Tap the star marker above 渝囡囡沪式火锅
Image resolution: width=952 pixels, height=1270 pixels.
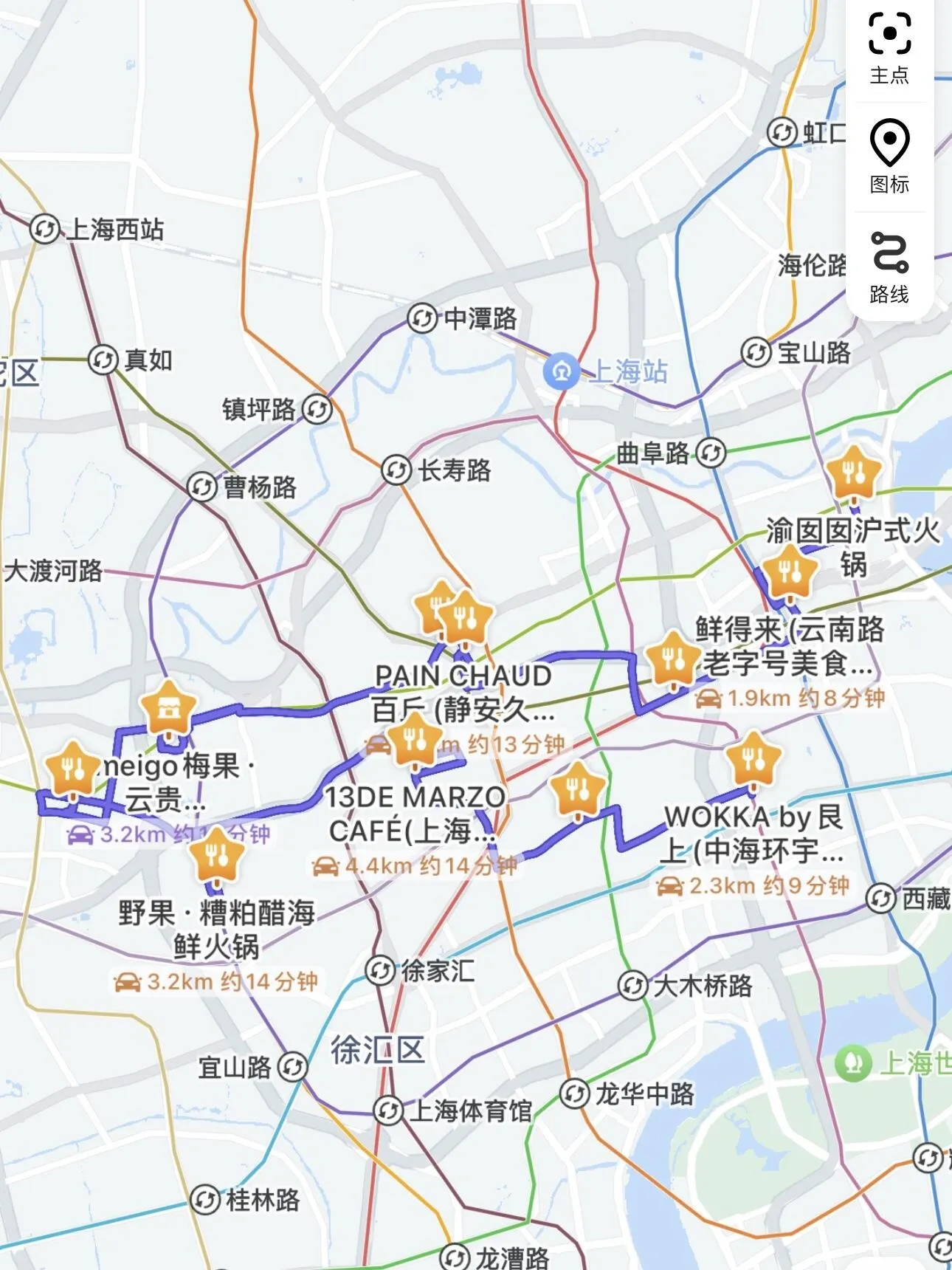pyautogui.click(x=854, y=473)
